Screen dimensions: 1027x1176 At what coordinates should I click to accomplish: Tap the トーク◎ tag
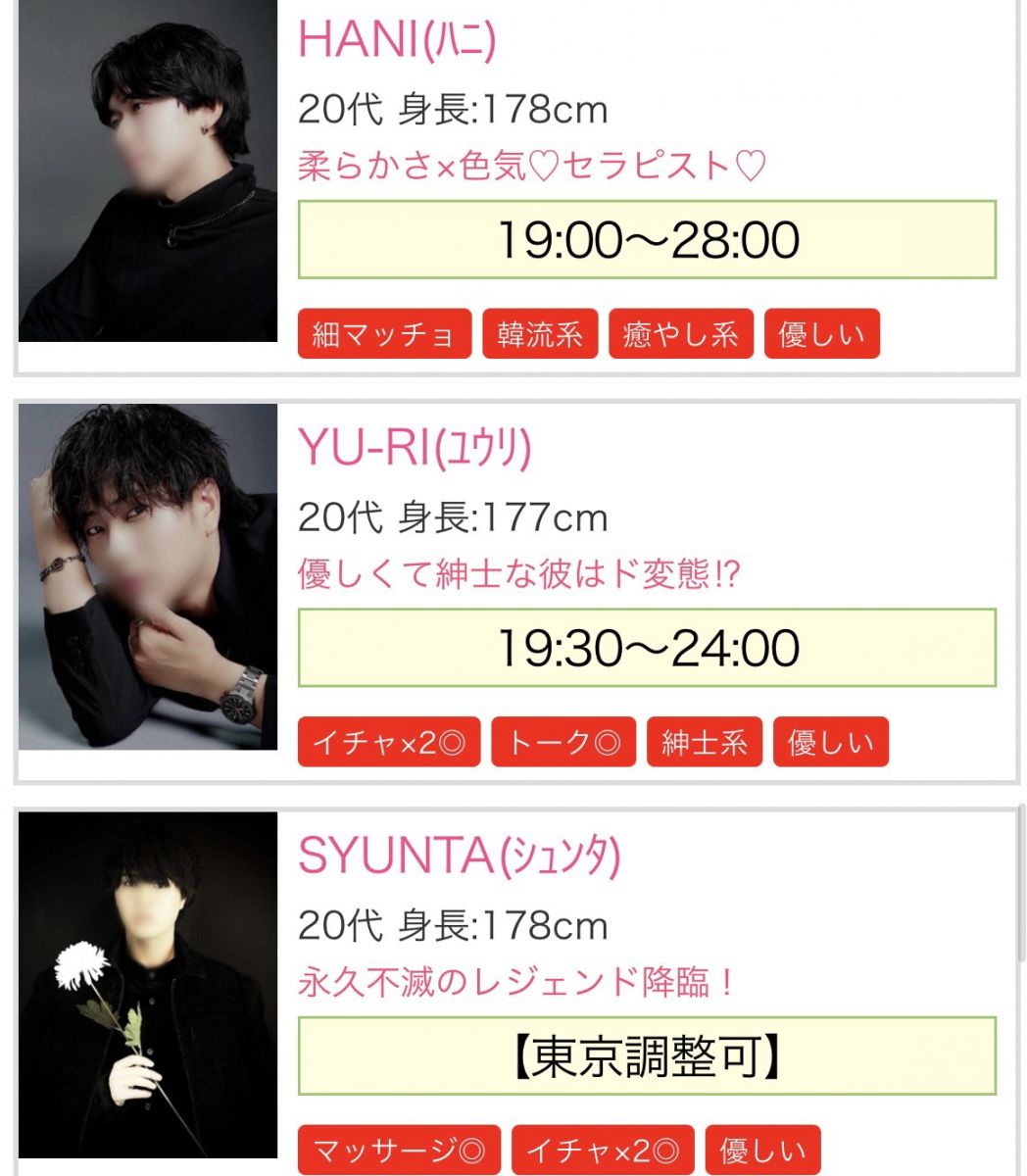coord(563,743)
